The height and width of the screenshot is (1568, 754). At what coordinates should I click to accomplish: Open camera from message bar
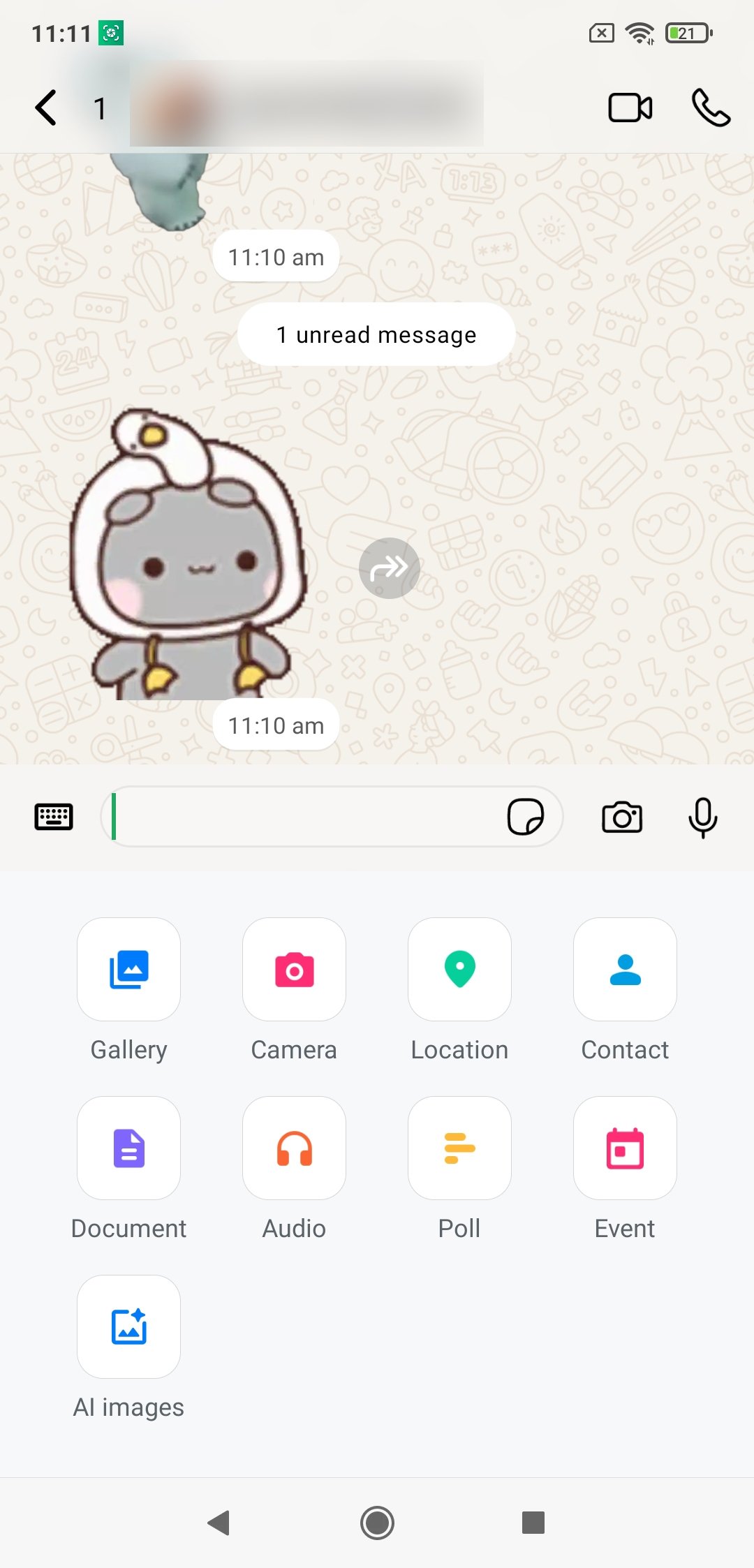pos(622,817)
